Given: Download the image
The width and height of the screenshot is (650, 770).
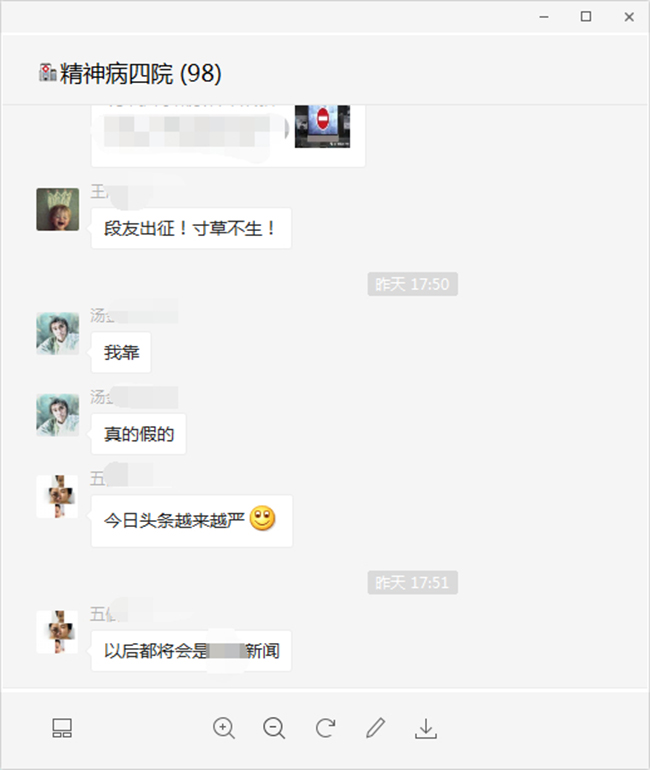Looking at the screenshot, I should (426, 728).
